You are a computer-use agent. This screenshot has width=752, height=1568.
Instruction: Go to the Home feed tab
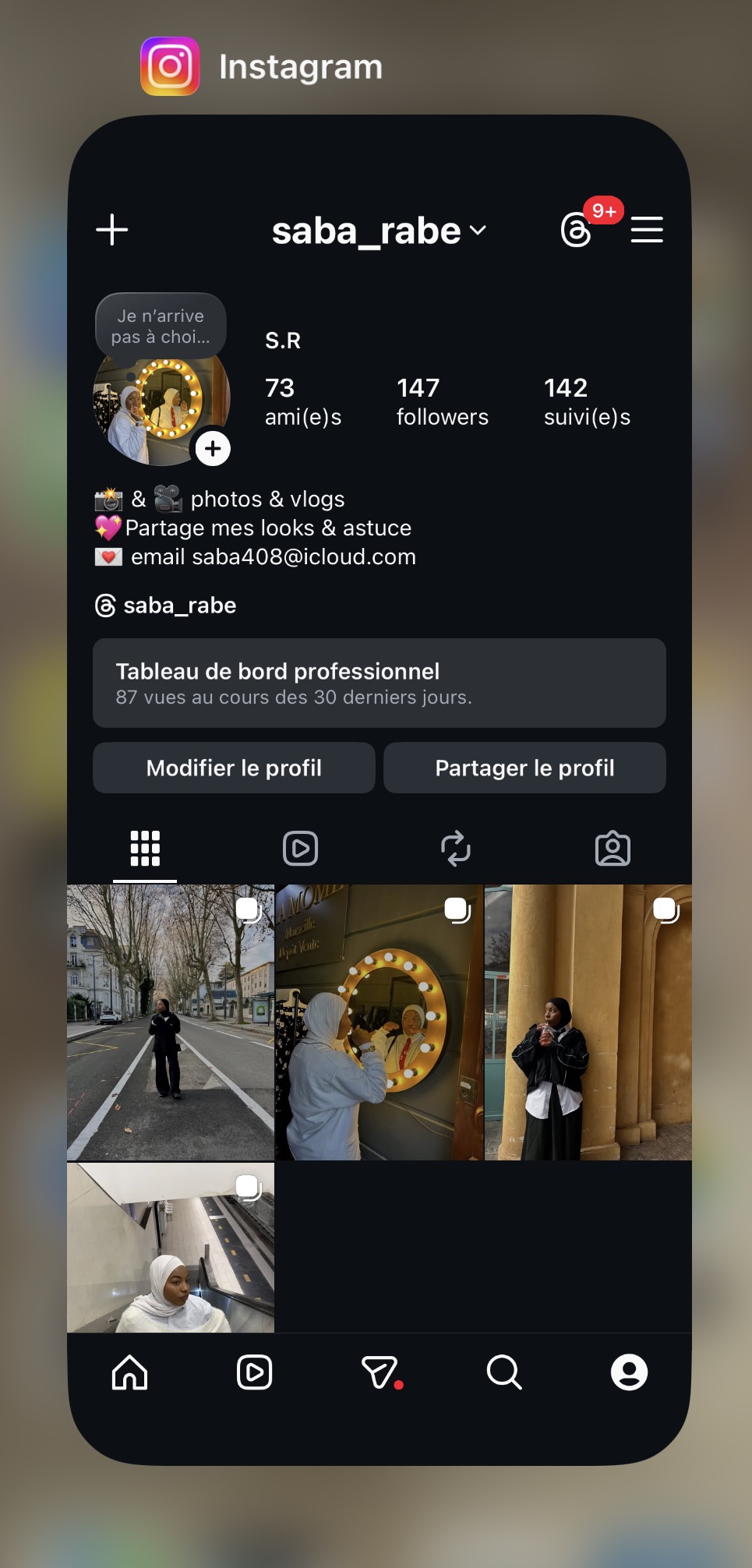click(x=129, y=1372)
